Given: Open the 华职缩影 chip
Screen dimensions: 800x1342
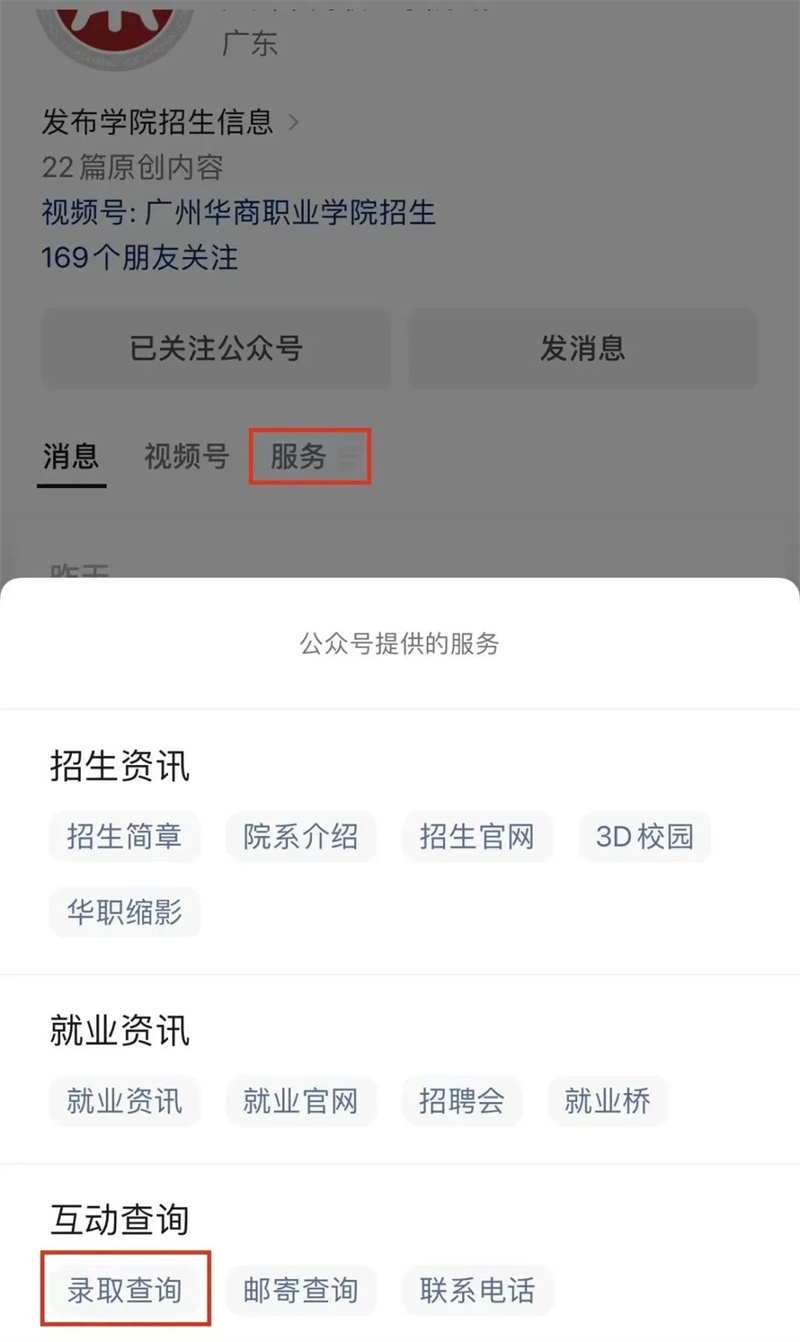Looking at the screenshot, I should [x=125, y=912].
